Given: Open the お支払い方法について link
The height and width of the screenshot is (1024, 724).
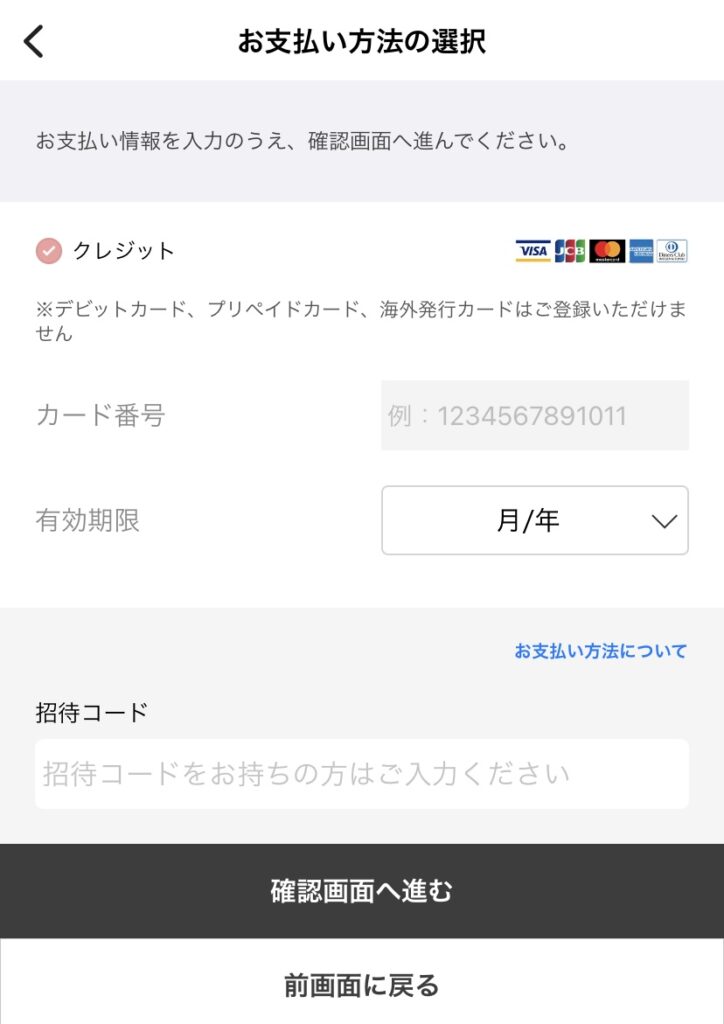Looking at the screenshot, I should 600,651.
